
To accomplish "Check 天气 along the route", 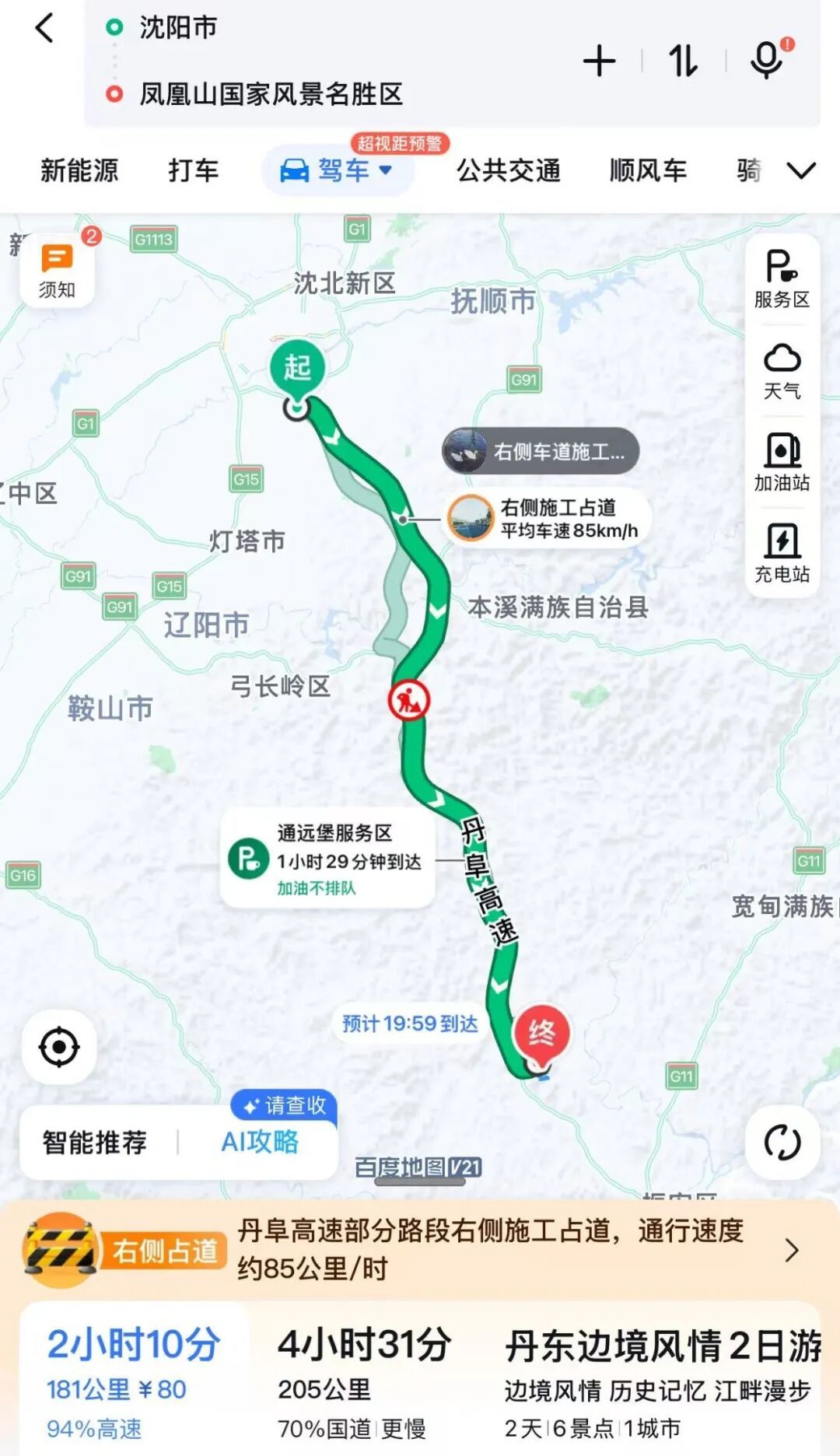I will click(782, 371).
